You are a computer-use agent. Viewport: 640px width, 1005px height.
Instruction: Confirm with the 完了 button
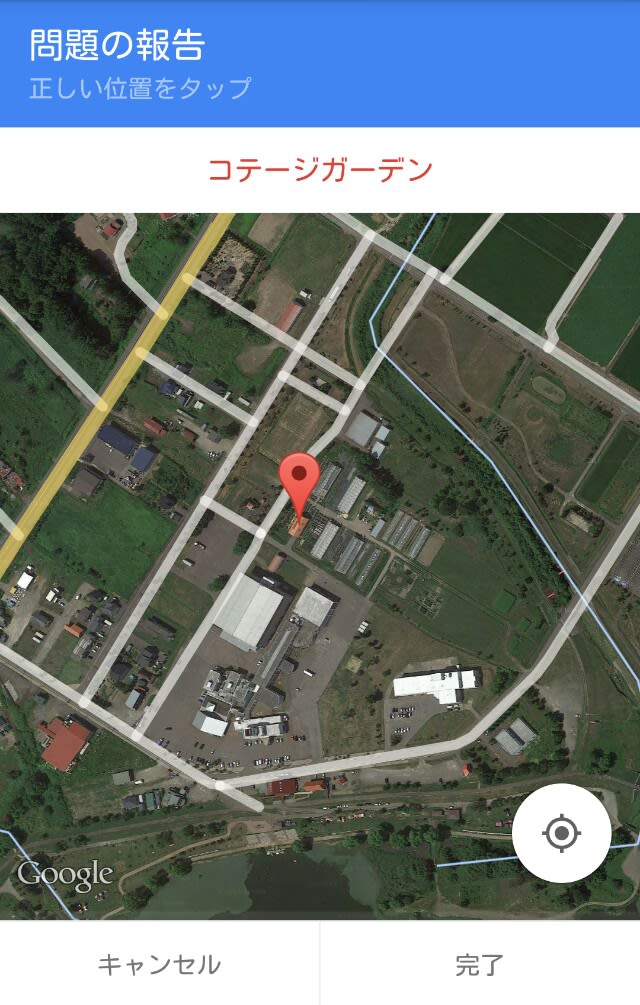point(480,964)
